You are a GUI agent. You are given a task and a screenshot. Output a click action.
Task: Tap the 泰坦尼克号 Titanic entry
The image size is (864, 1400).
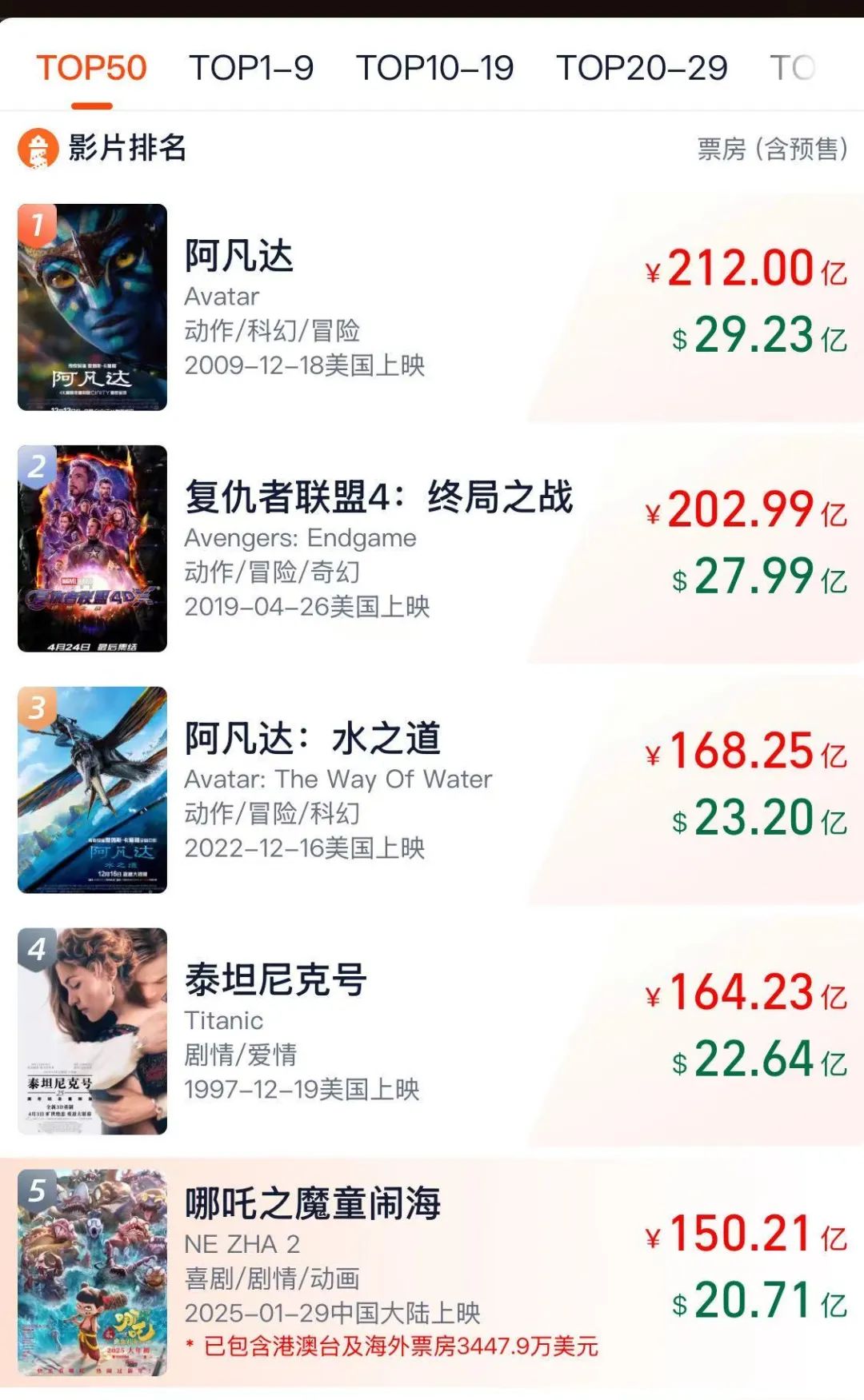point(432,1031)
